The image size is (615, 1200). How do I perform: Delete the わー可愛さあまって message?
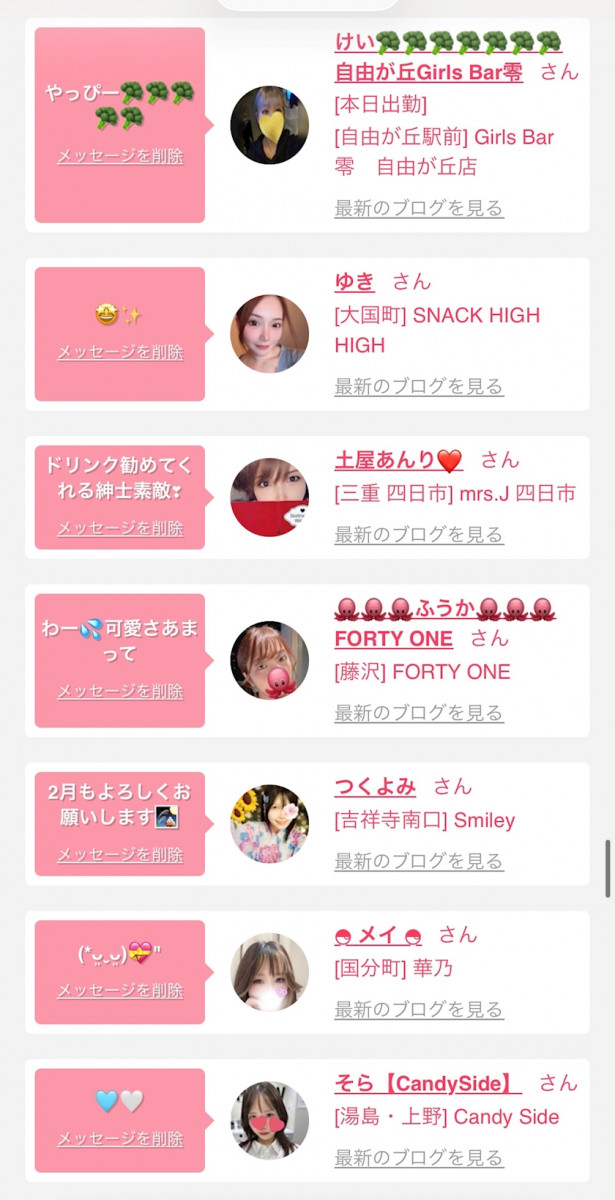point(120,691)
